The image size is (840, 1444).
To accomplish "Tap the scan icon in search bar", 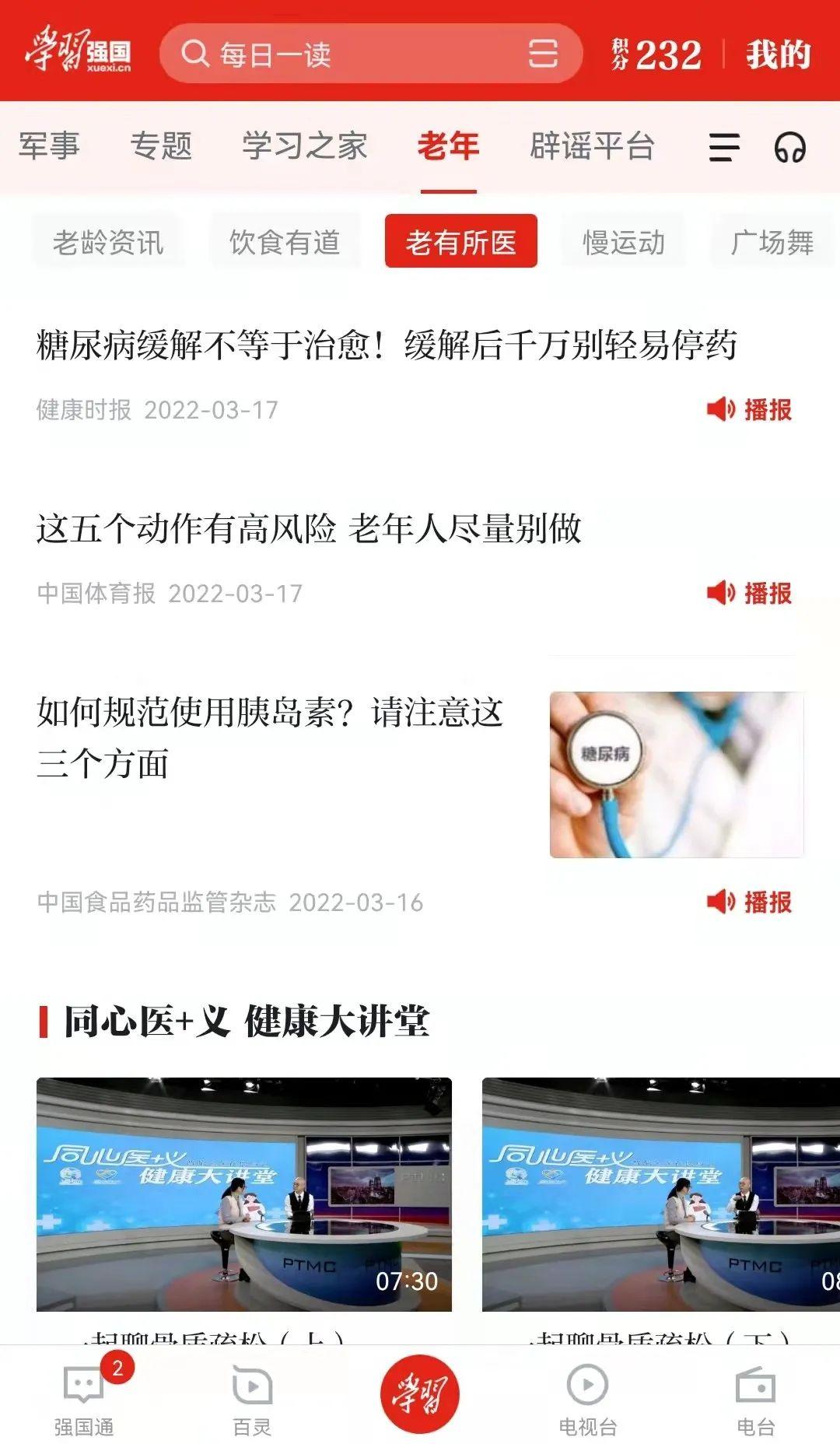I will click(543, 54).
